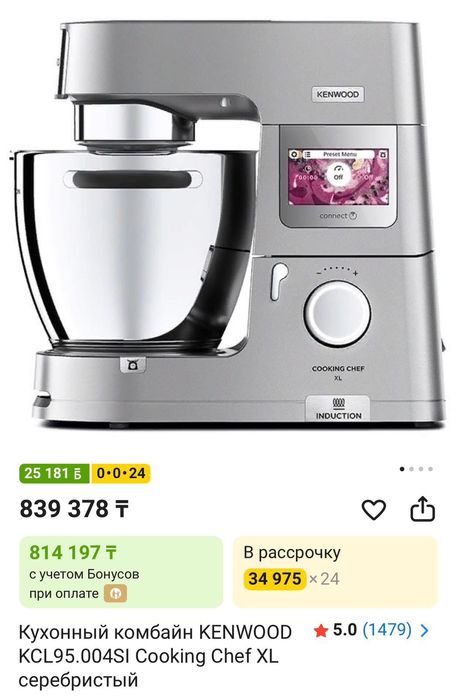Open the 814 197 ₸ bonus price offer

click(x=121, y=572)
